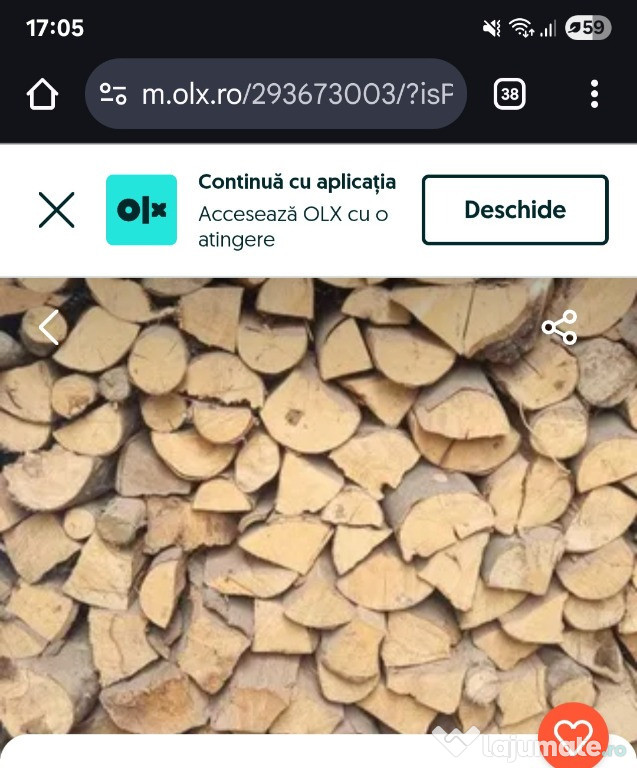Tap the Deschide button
This screenshot has height=768, width=637.
tap(514, 210)
